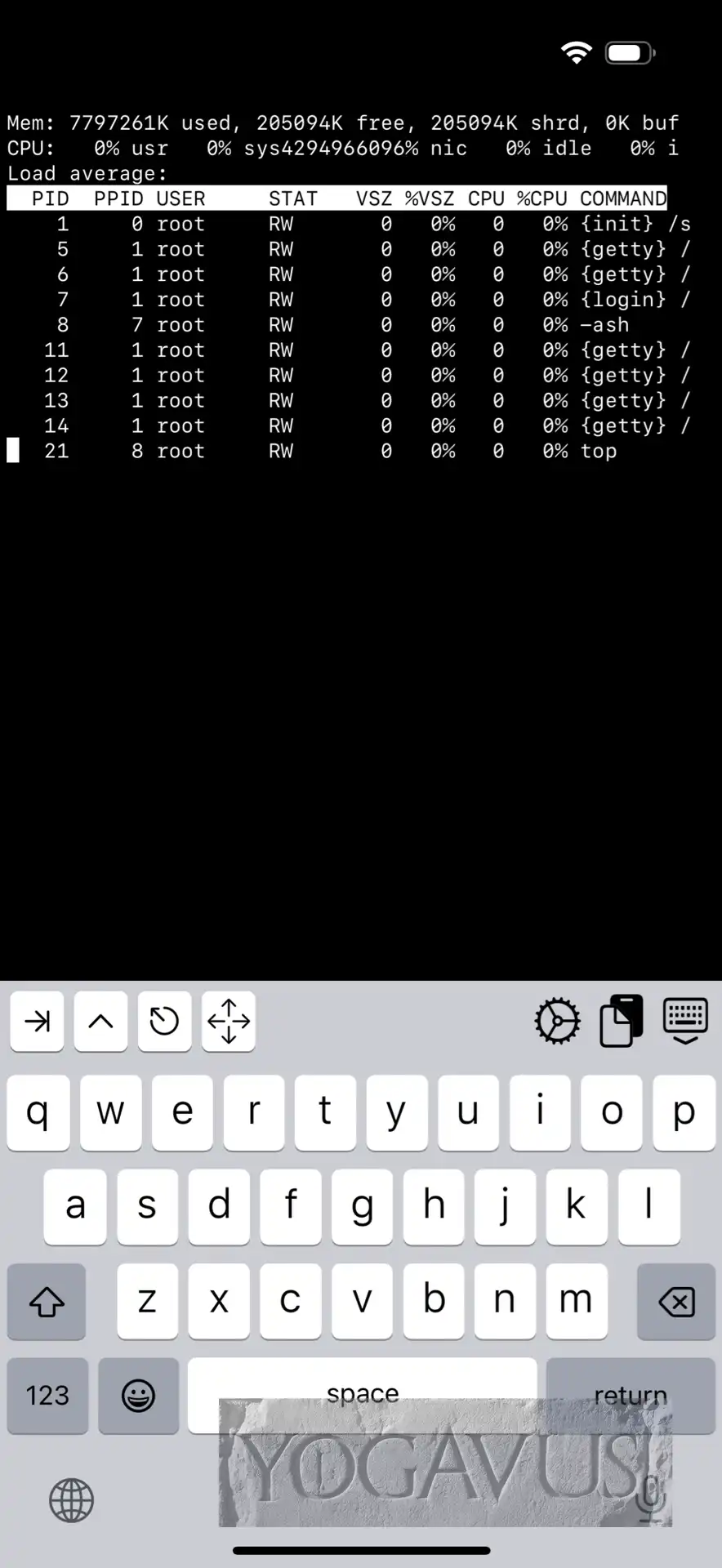
Task: Tap the Escape key icon
Action: click(x=164, y=1021)
